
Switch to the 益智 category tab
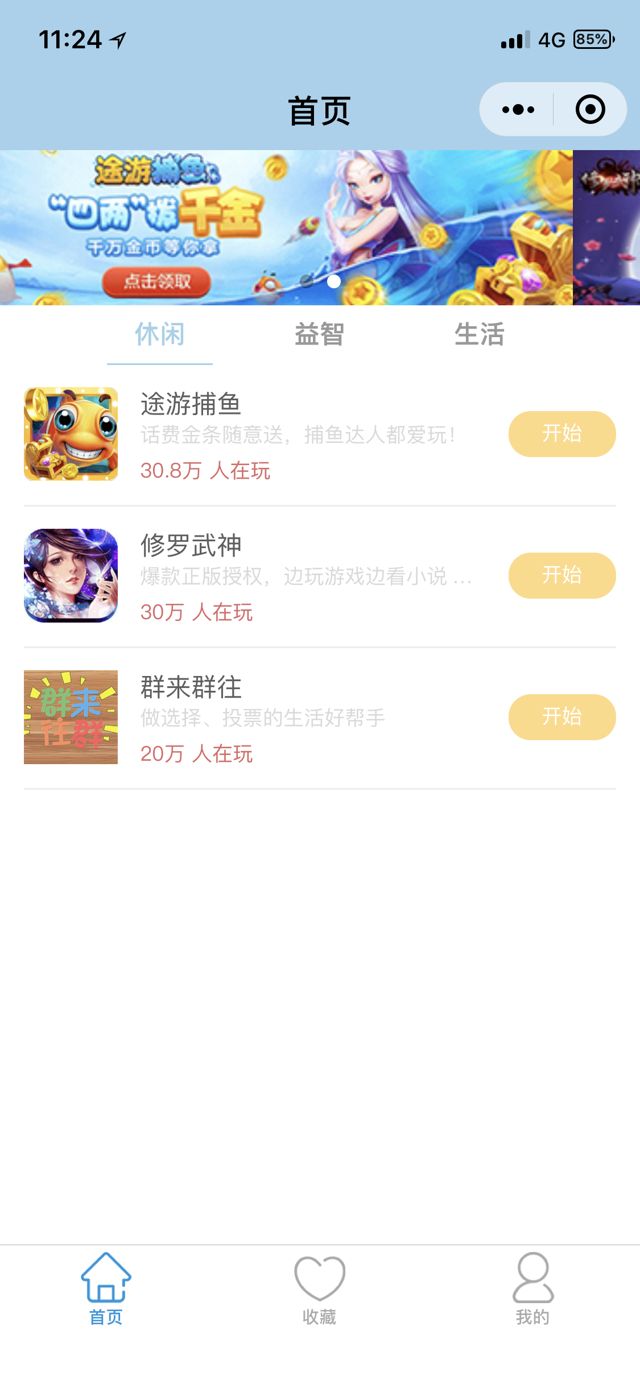[319, 334]
